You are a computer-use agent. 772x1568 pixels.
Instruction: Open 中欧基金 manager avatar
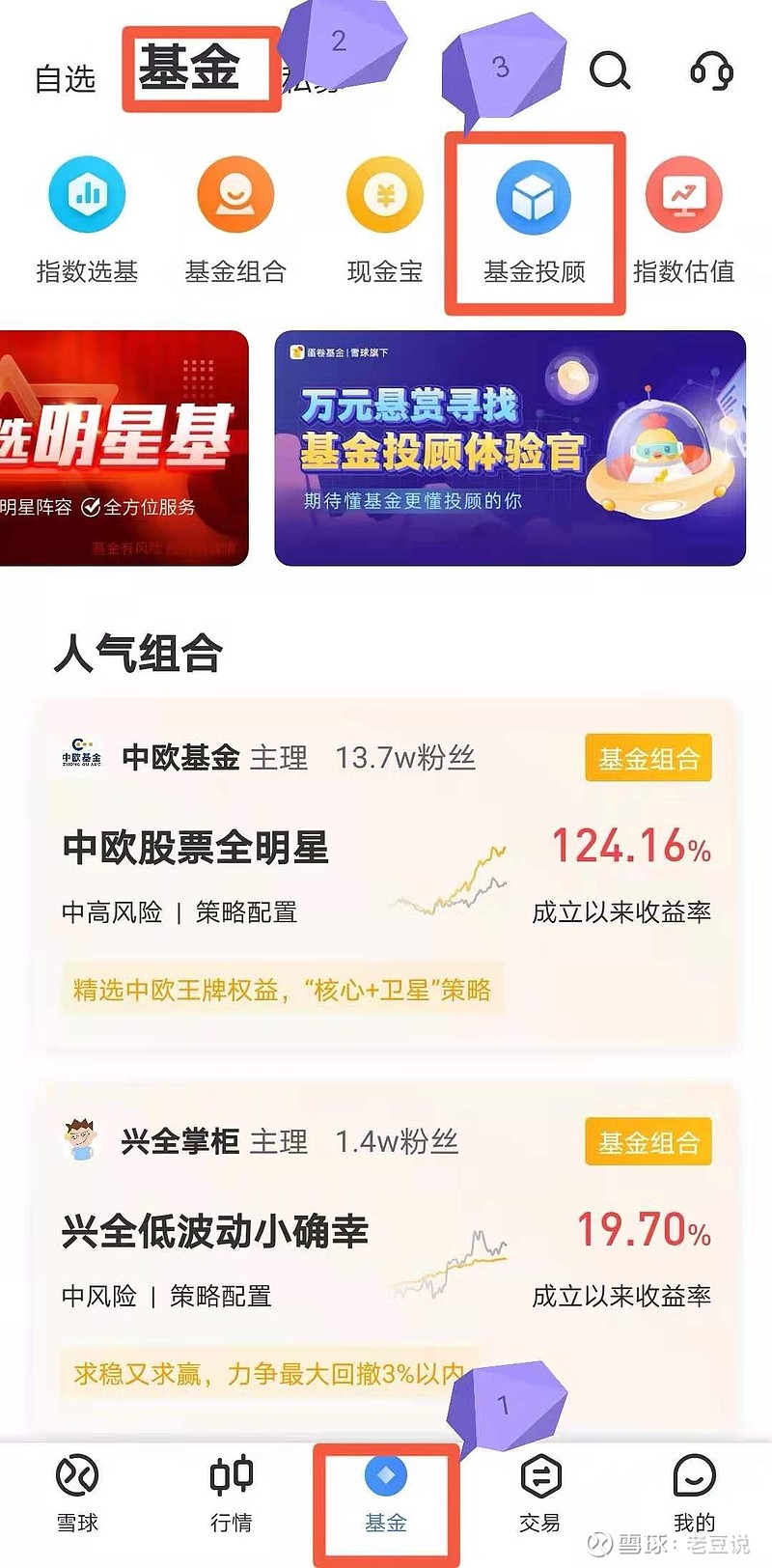(83, 759)
